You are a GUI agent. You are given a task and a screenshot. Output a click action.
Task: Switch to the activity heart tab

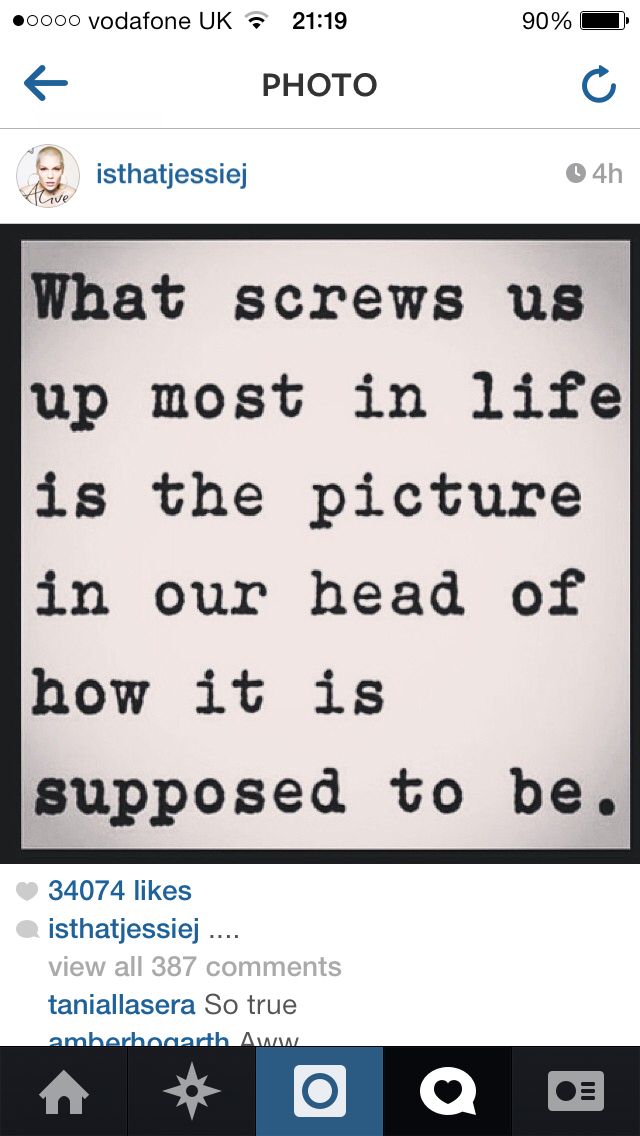[x=447, y=1091]
